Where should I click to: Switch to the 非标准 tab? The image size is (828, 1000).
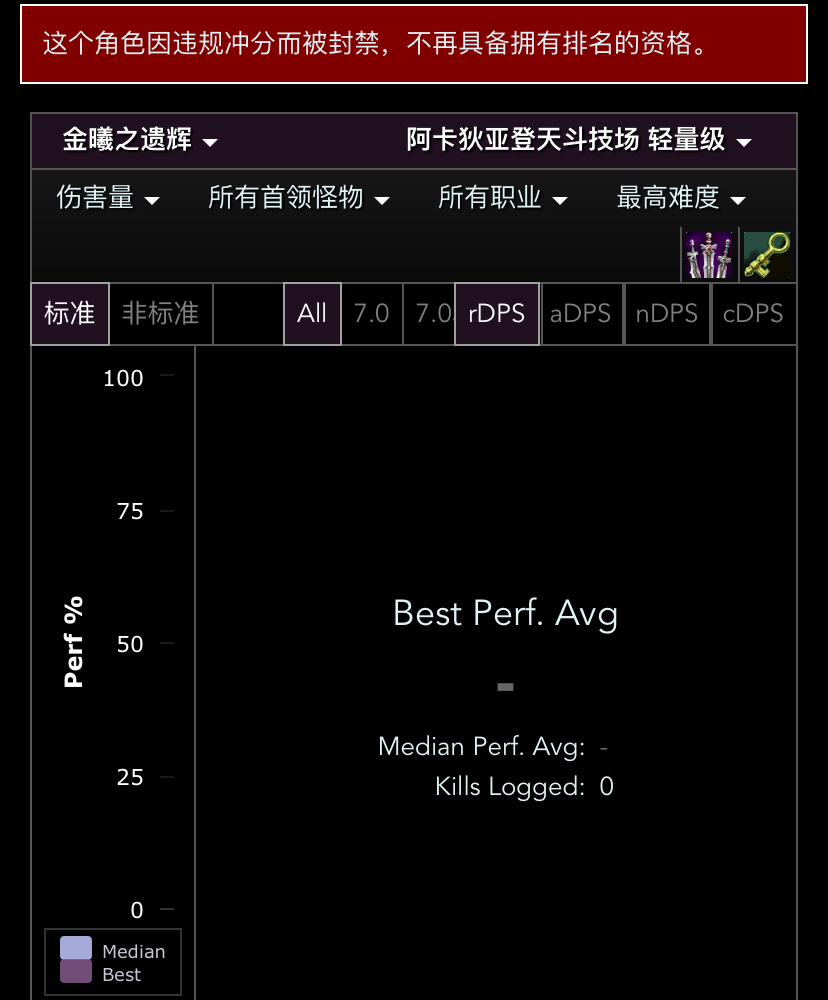160,314
